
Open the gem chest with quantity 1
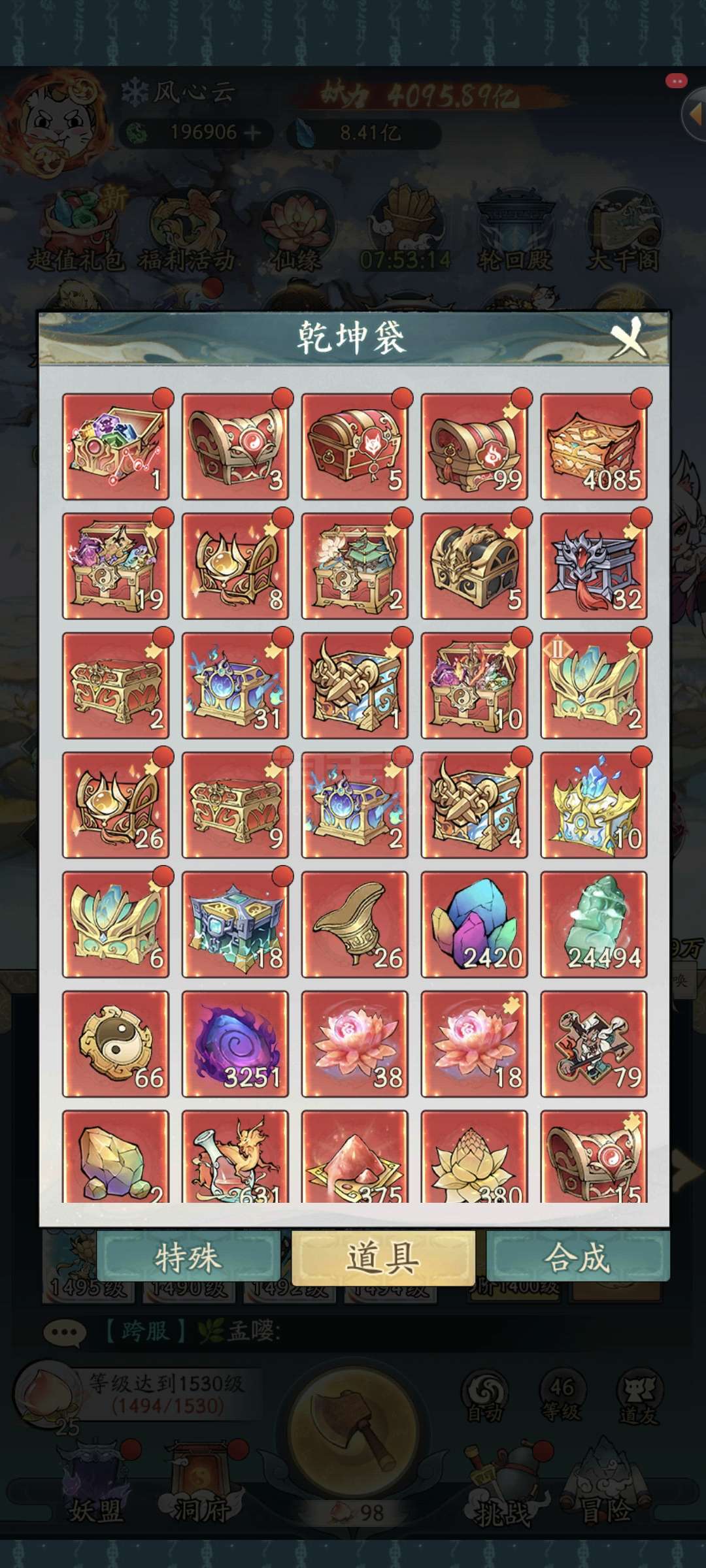coord(116,446)
